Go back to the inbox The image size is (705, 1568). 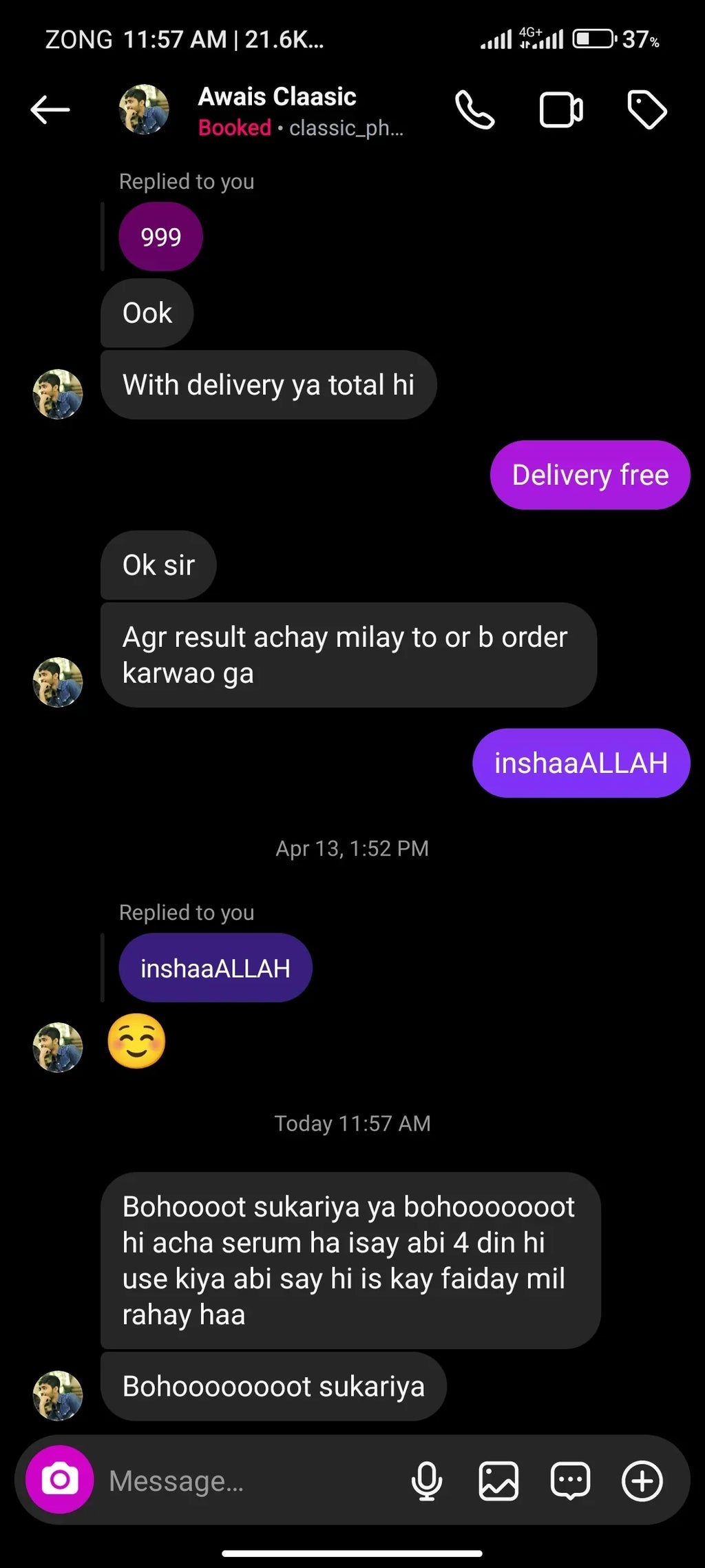[x=50, y=110]
